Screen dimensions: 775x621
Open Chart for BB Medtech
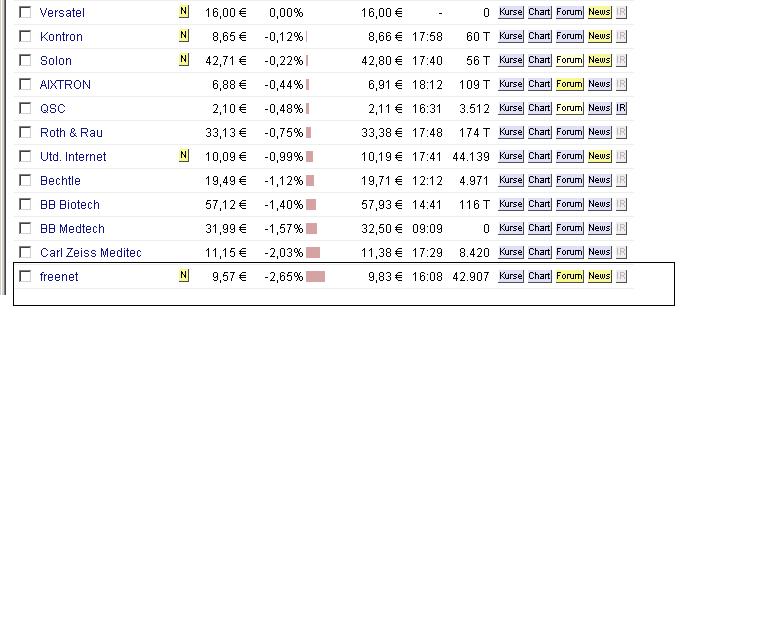[539, 228]
